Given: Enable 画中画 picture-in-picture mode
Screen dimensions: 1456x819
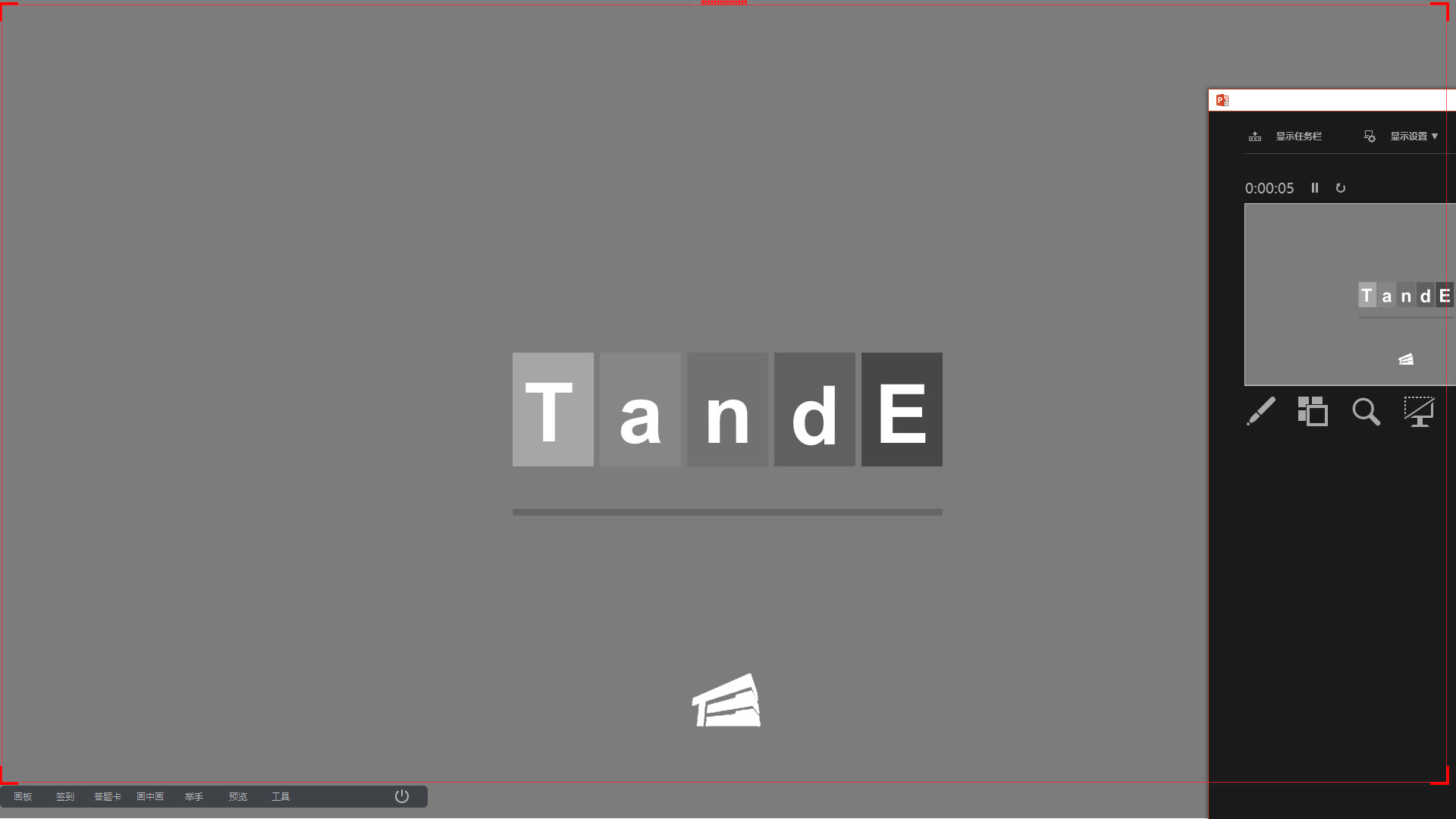Looking at the screenshot, I should [x=150, y=796].
